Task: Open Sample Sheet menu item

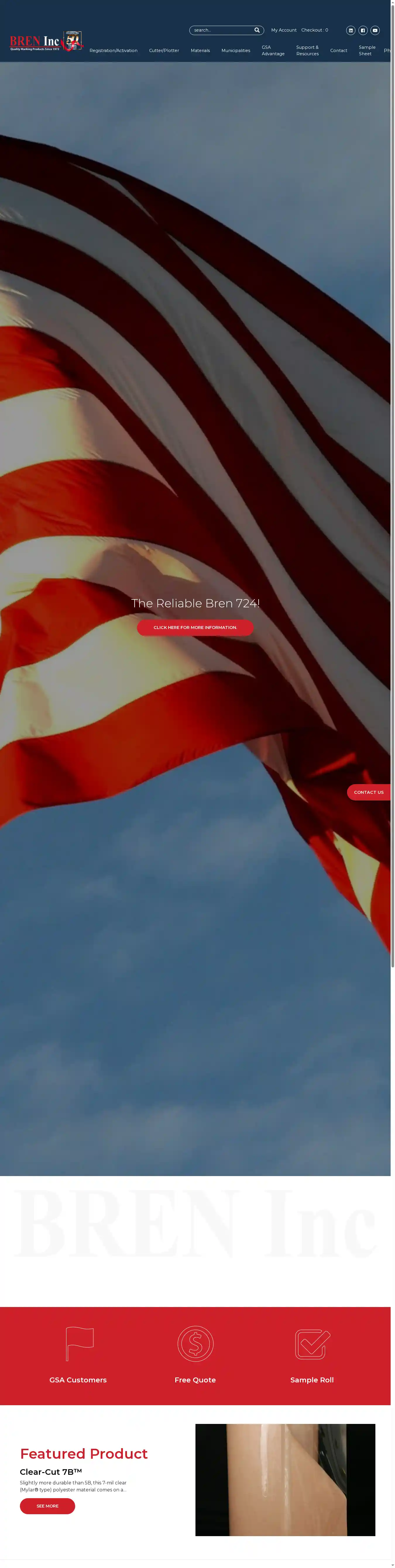Action: point(366,51)
